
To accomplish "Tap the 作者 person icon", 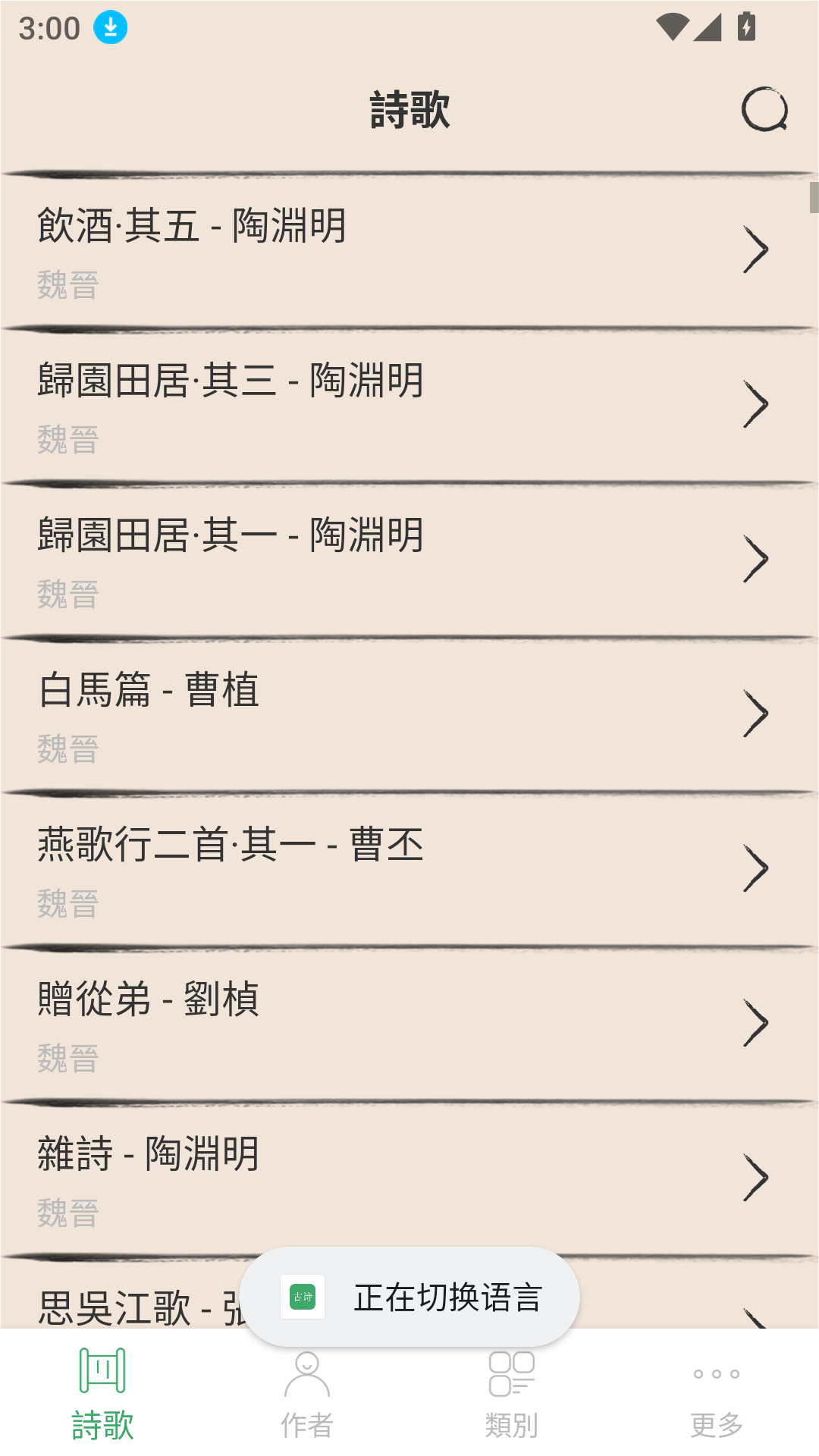I will click(306, 1375).
